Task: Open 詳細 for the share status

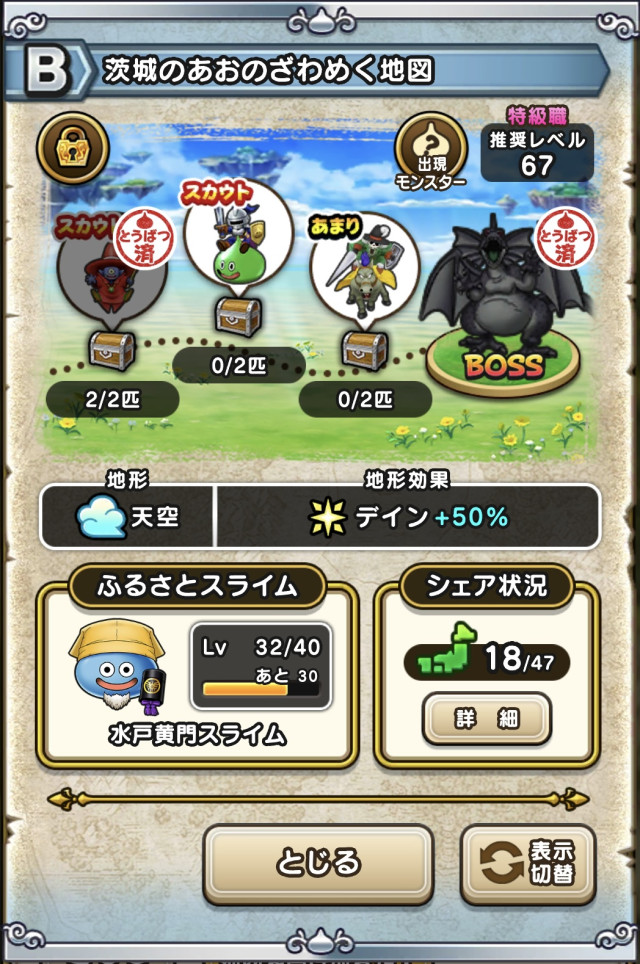Action: point(486,720)
